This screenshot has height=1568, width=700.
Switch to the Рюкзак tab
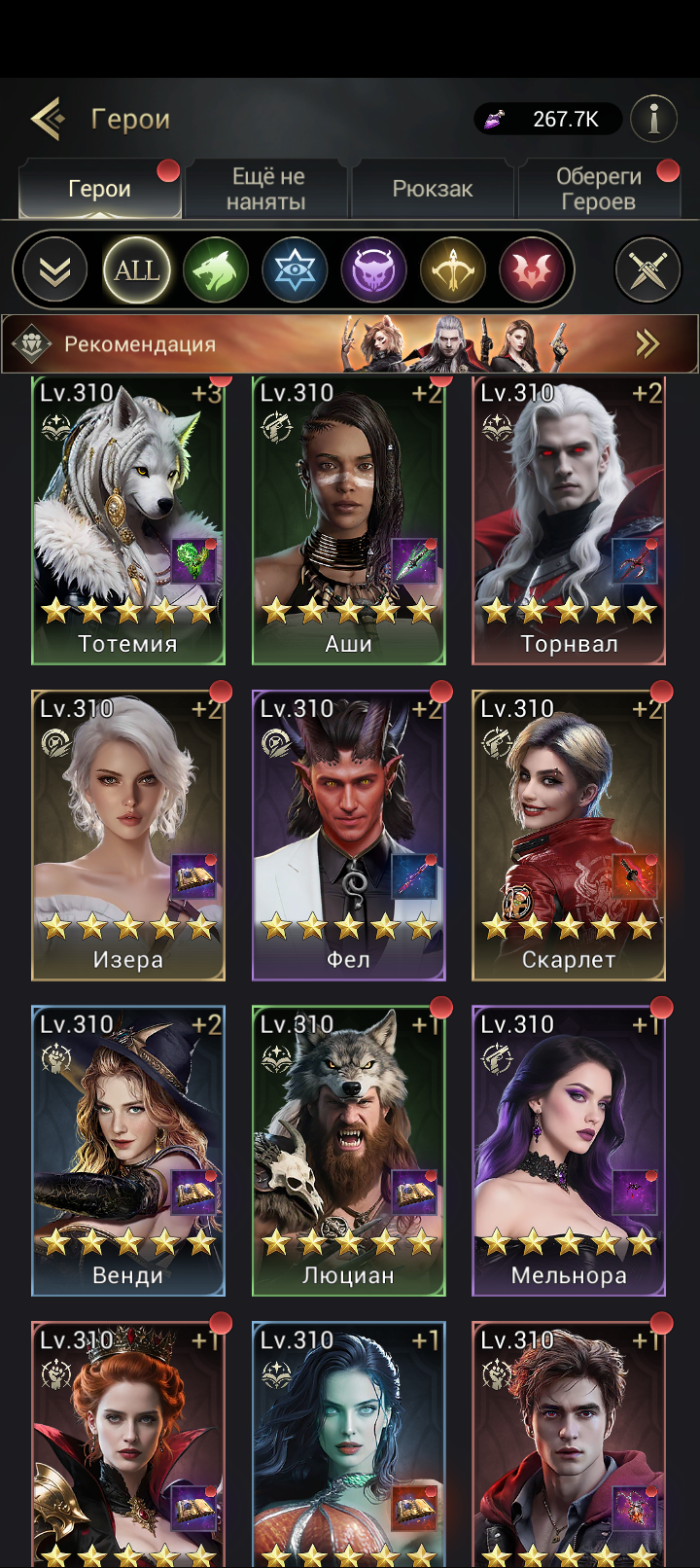point(433,189)
